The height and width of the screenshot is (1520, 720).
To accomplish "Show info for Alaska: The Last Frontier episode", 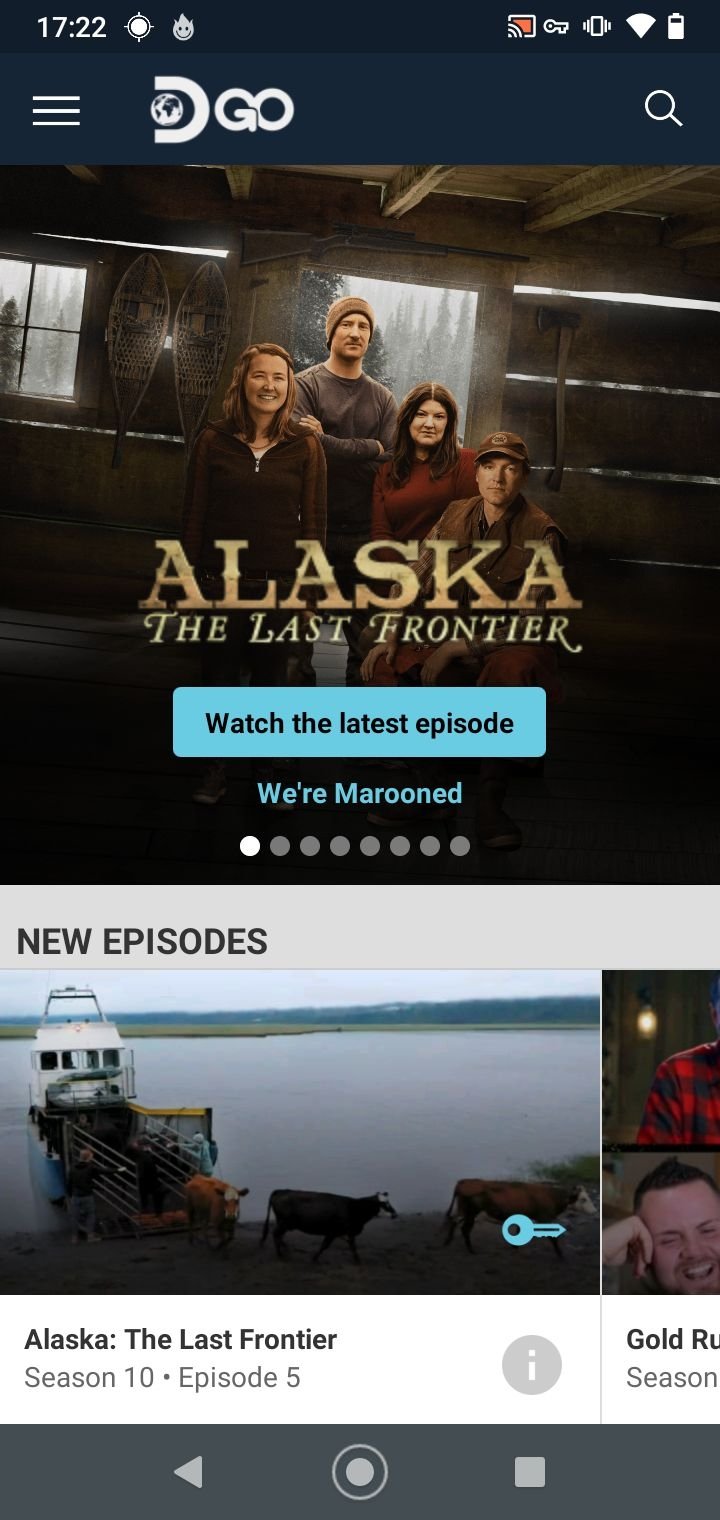I will [532, 1364].
